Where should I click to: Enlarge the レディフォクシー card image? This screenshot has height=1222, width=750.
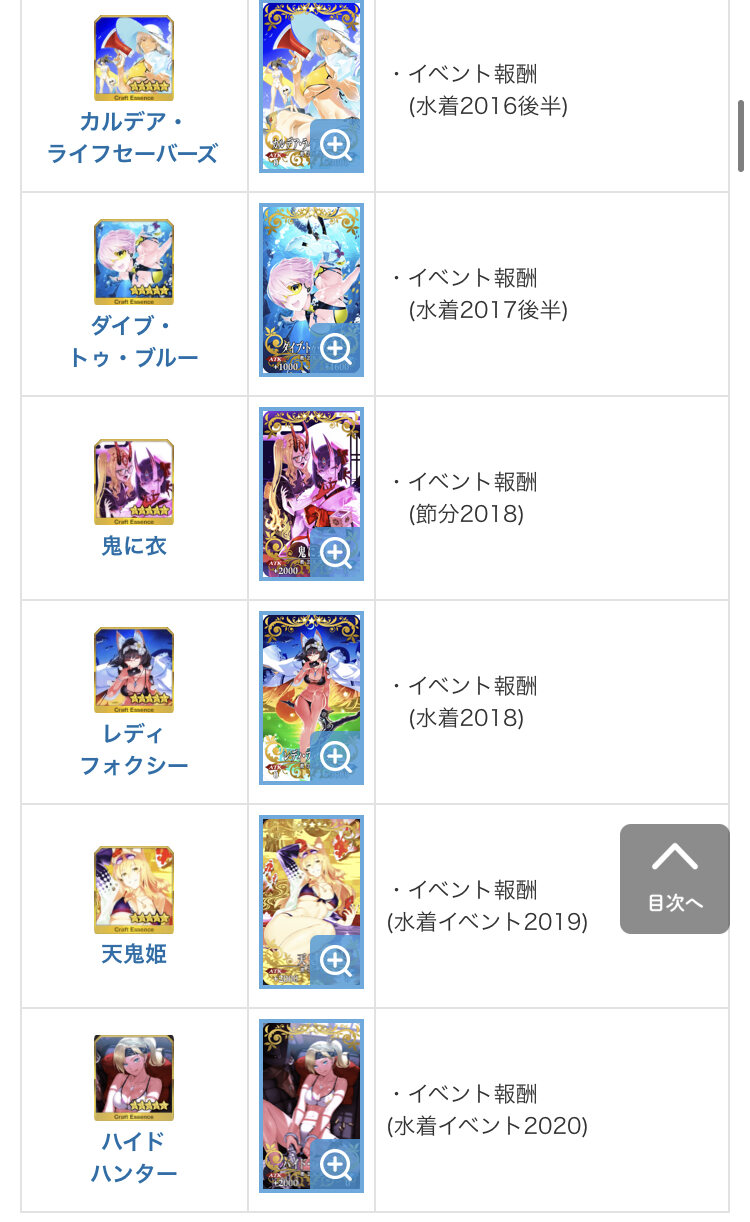[335, 757]
